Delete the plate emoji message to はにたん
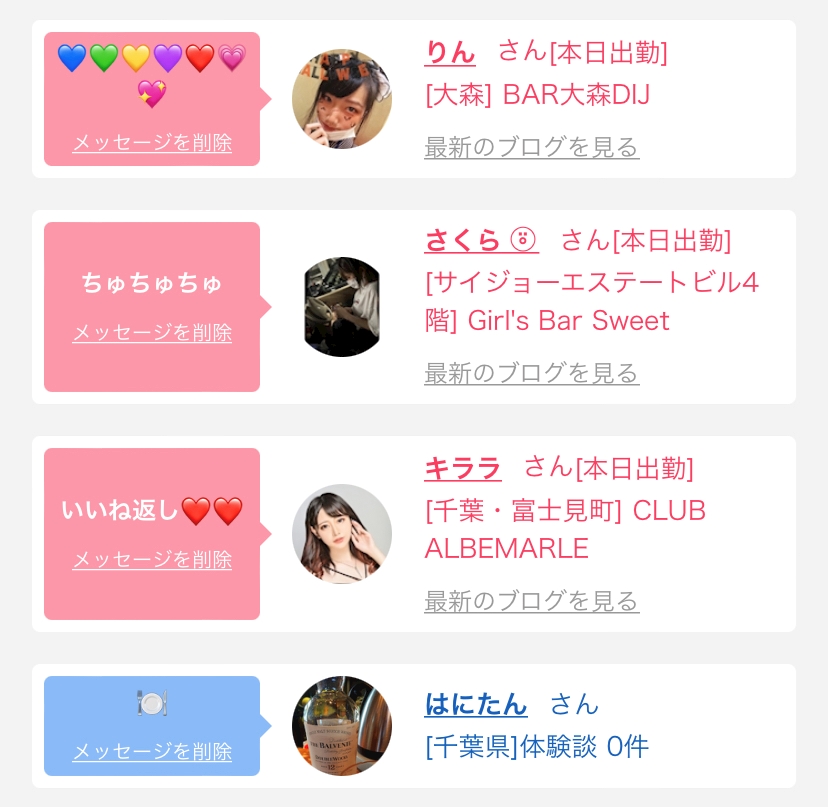Image resolution: width=828 pixels, height=807 pixels. click(x=152, y=751)
